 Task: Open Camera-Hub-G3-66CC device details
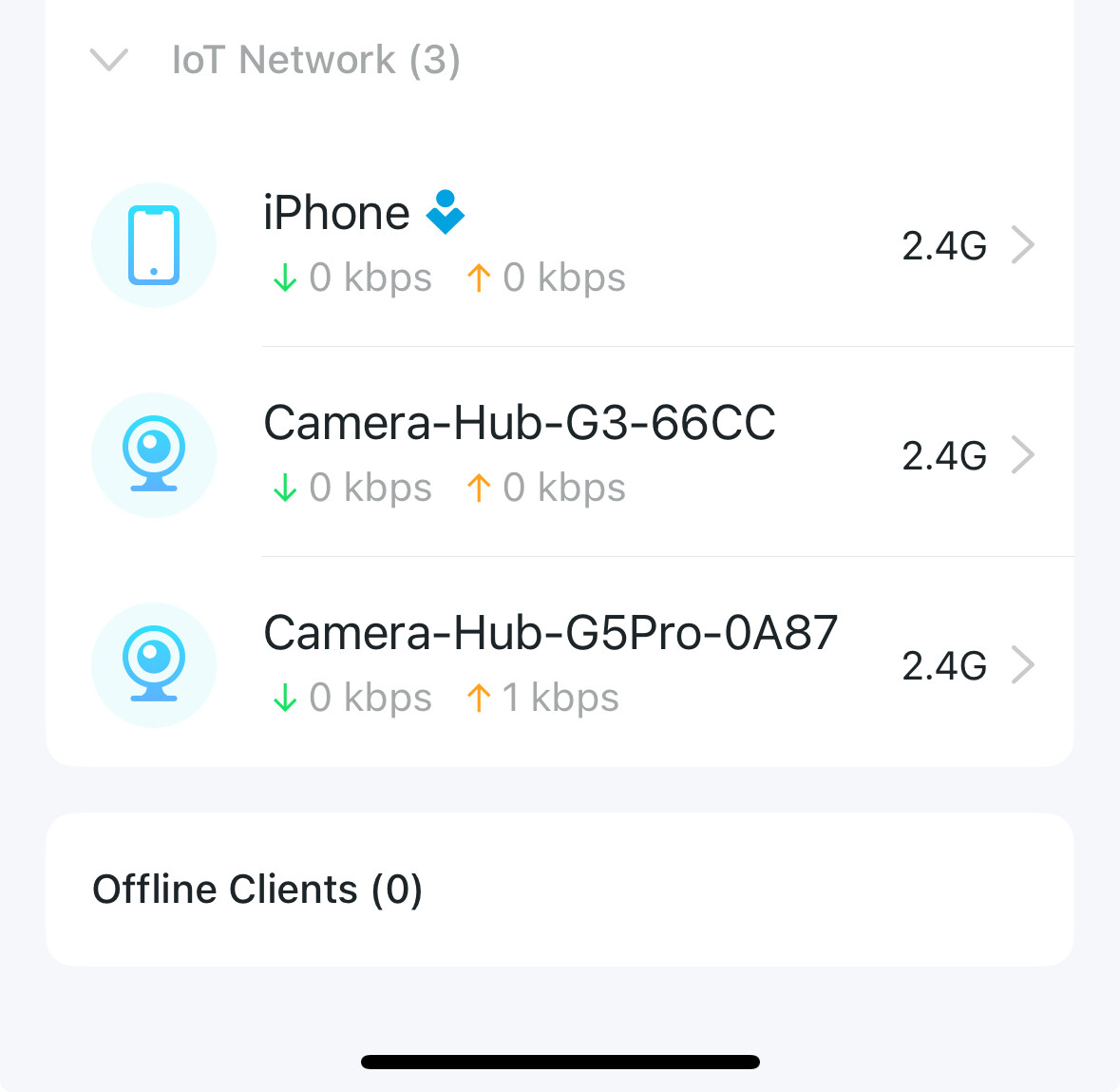tap(1022, 455)
